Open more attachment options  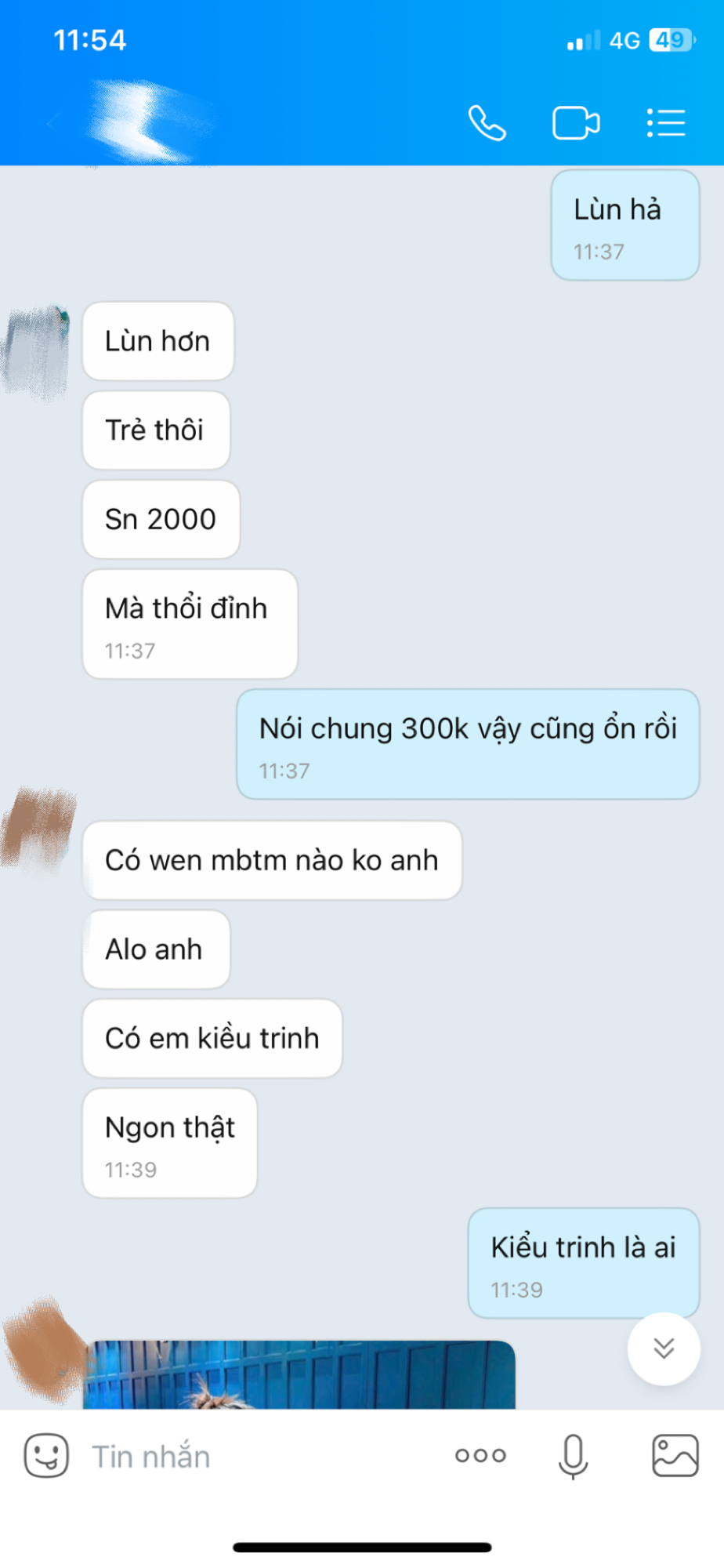pyautogui.click(x=480, y=1456)
